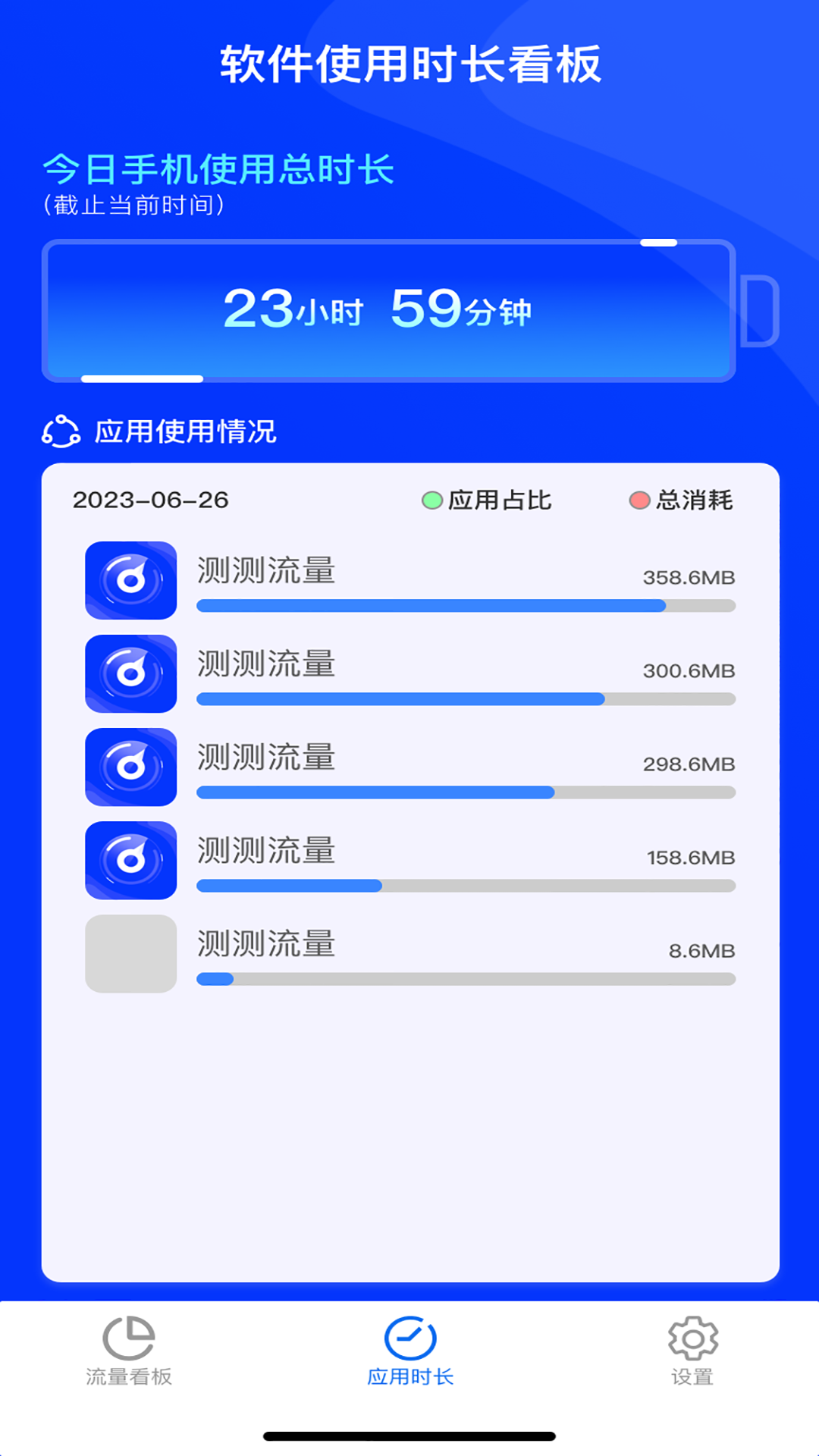Open the 测测流量 row showing 358.6MB
The width and height of the screenshot is (819, 1456).
pos(409,581)
